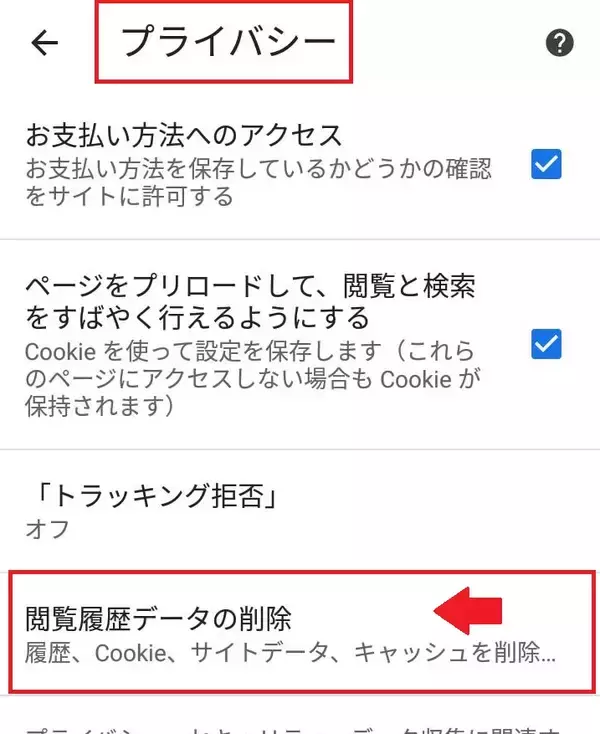Uncheck the ページをプリロード checkbox

[546, 345]
